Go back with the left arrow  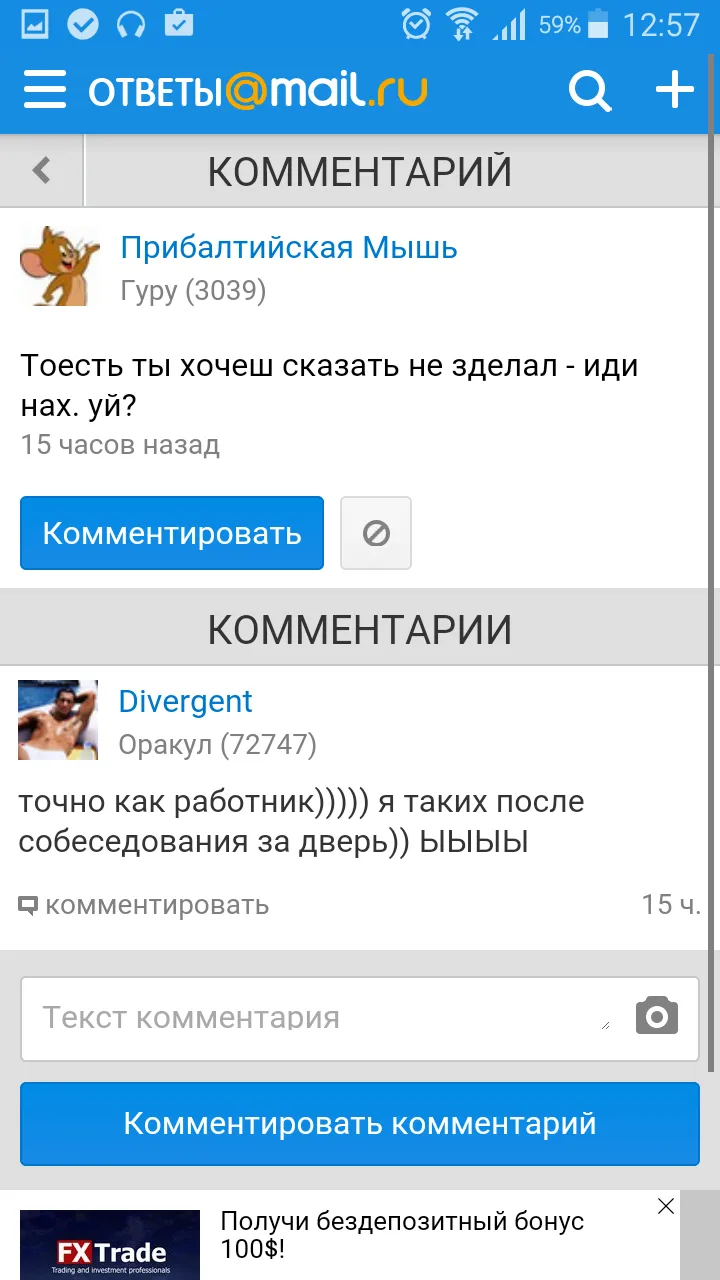point(41,170)
